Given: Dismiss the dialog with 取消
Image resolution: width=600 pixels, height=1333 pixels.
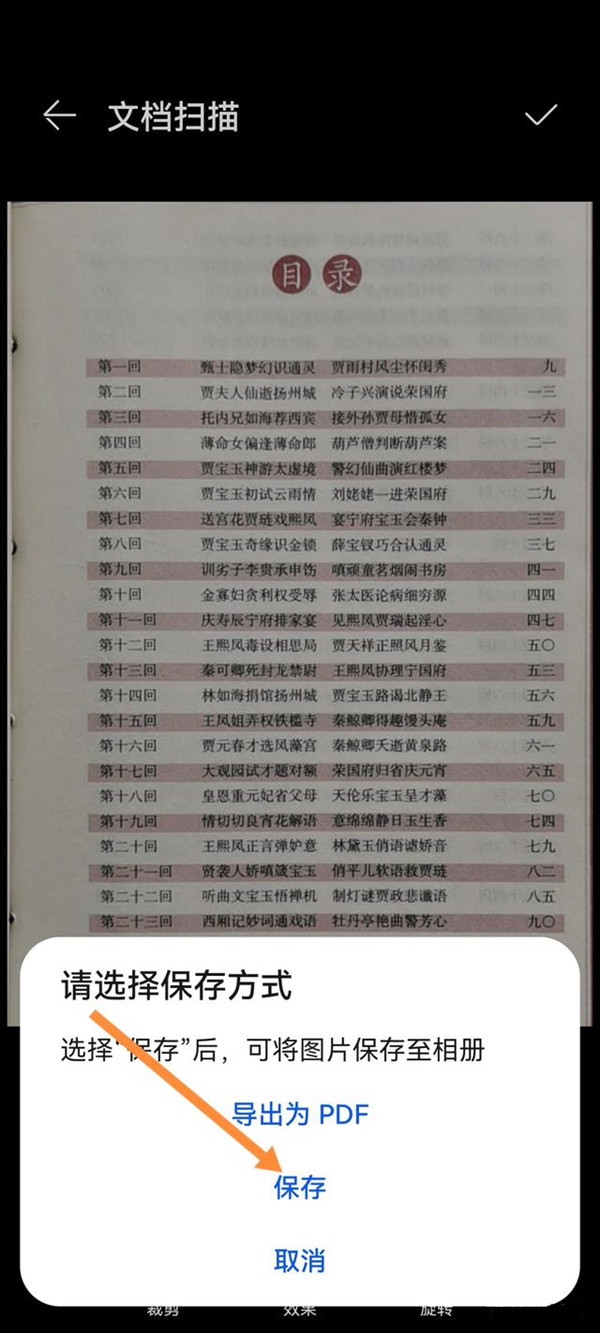Looking at the screenshot, I should (300, 1261).
